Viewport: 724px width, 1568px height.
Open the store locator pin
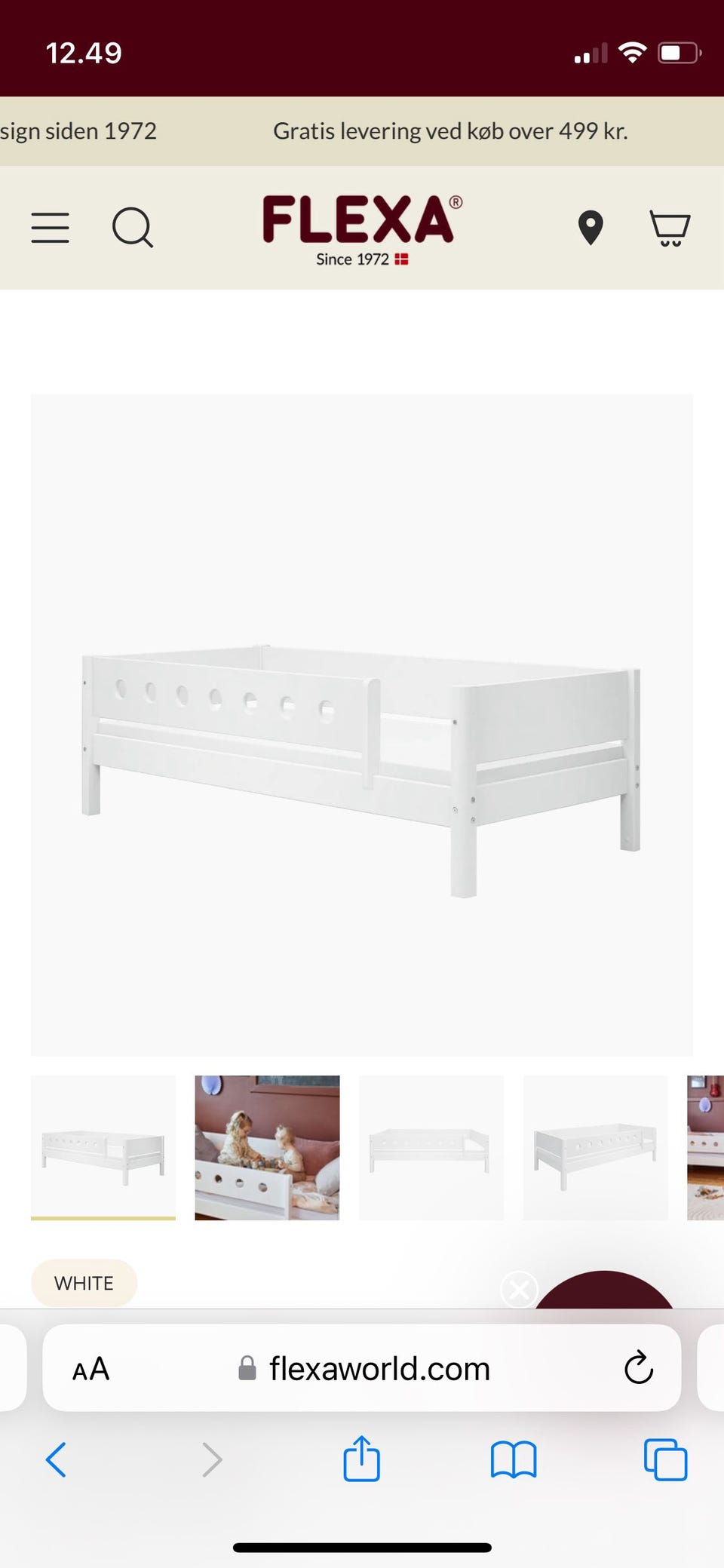590,227
